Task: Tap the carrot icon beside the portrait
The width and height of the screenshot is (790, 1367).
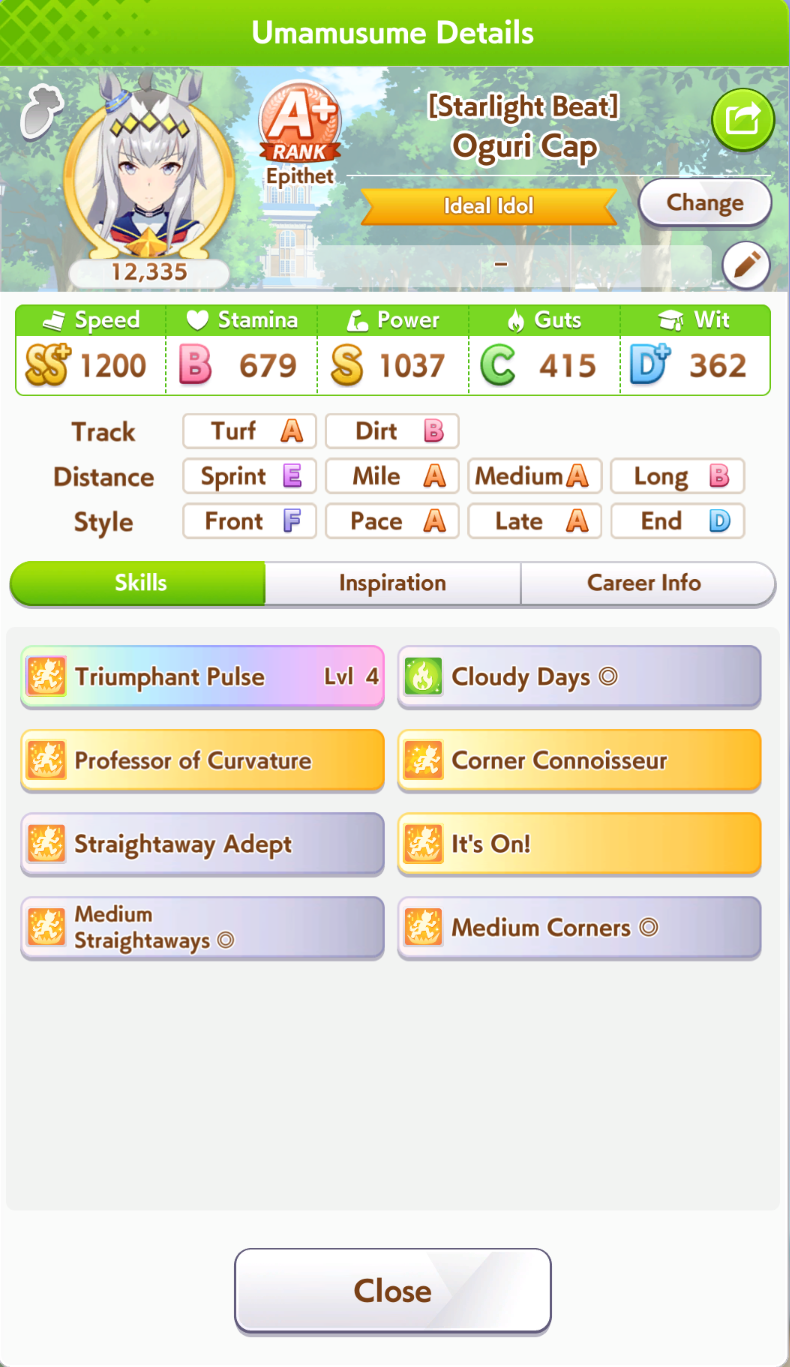Action: 42,109
